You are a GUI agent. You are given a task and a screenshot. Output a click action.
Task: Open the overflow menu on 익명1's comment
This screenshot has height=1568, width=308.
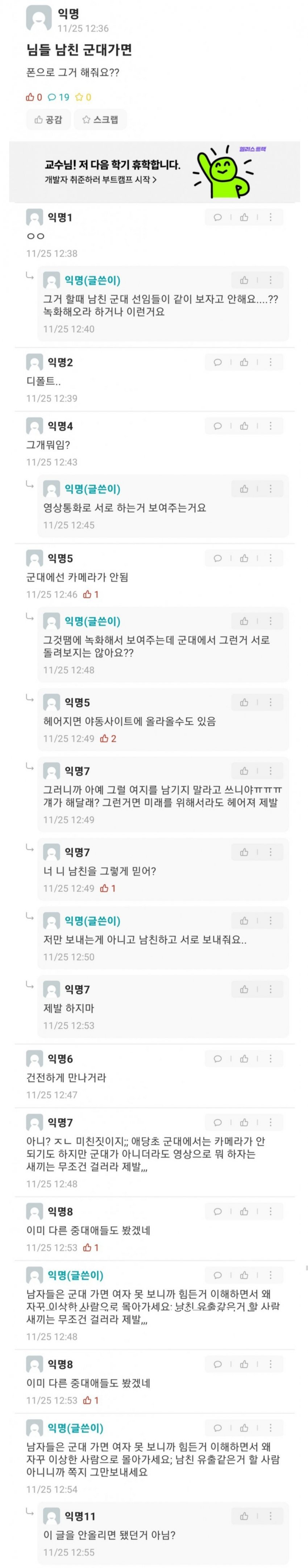[x=271, y=217]
